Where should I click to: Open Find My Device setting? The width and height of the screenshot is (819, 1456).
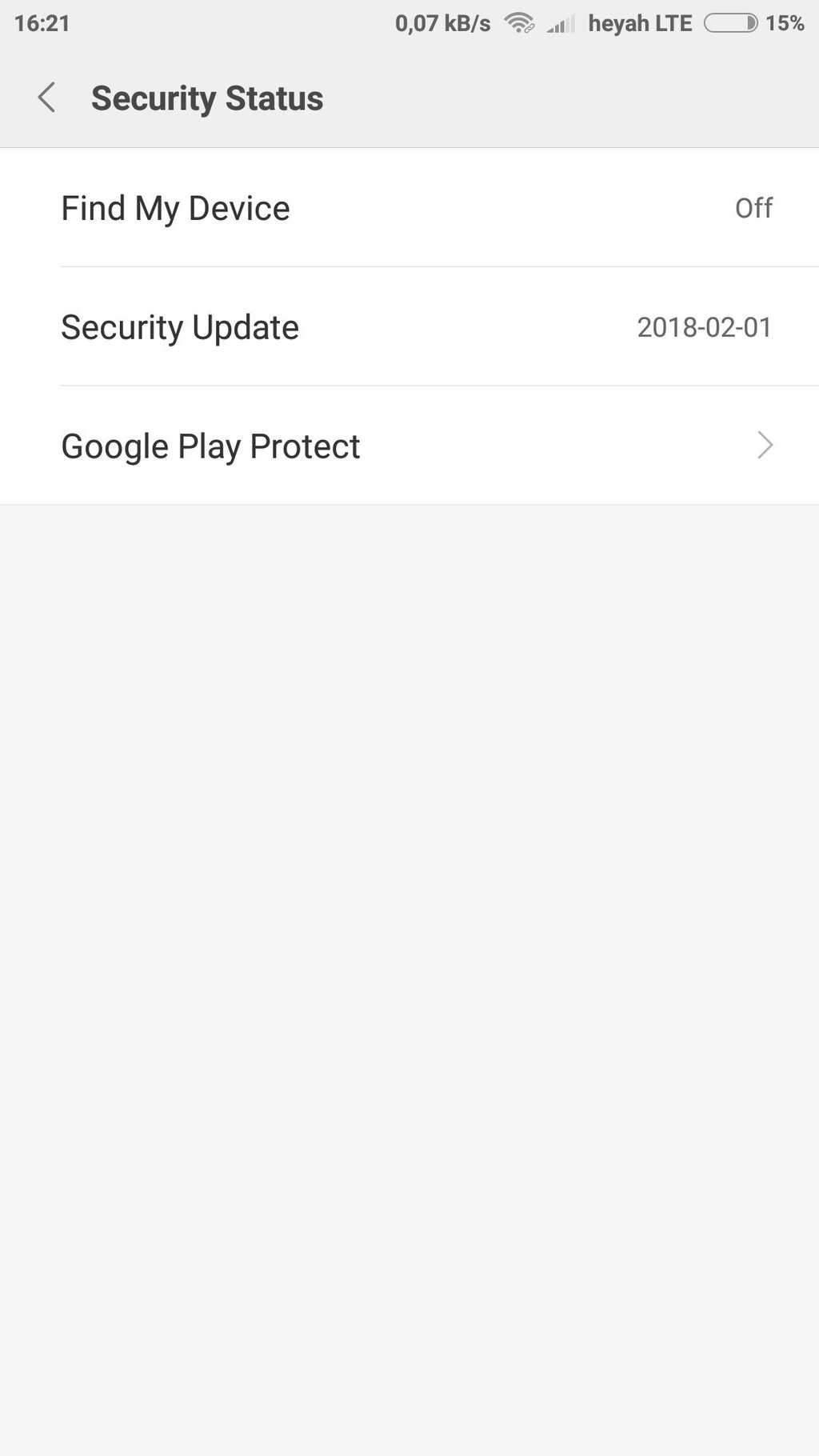(x=409, y=208)
